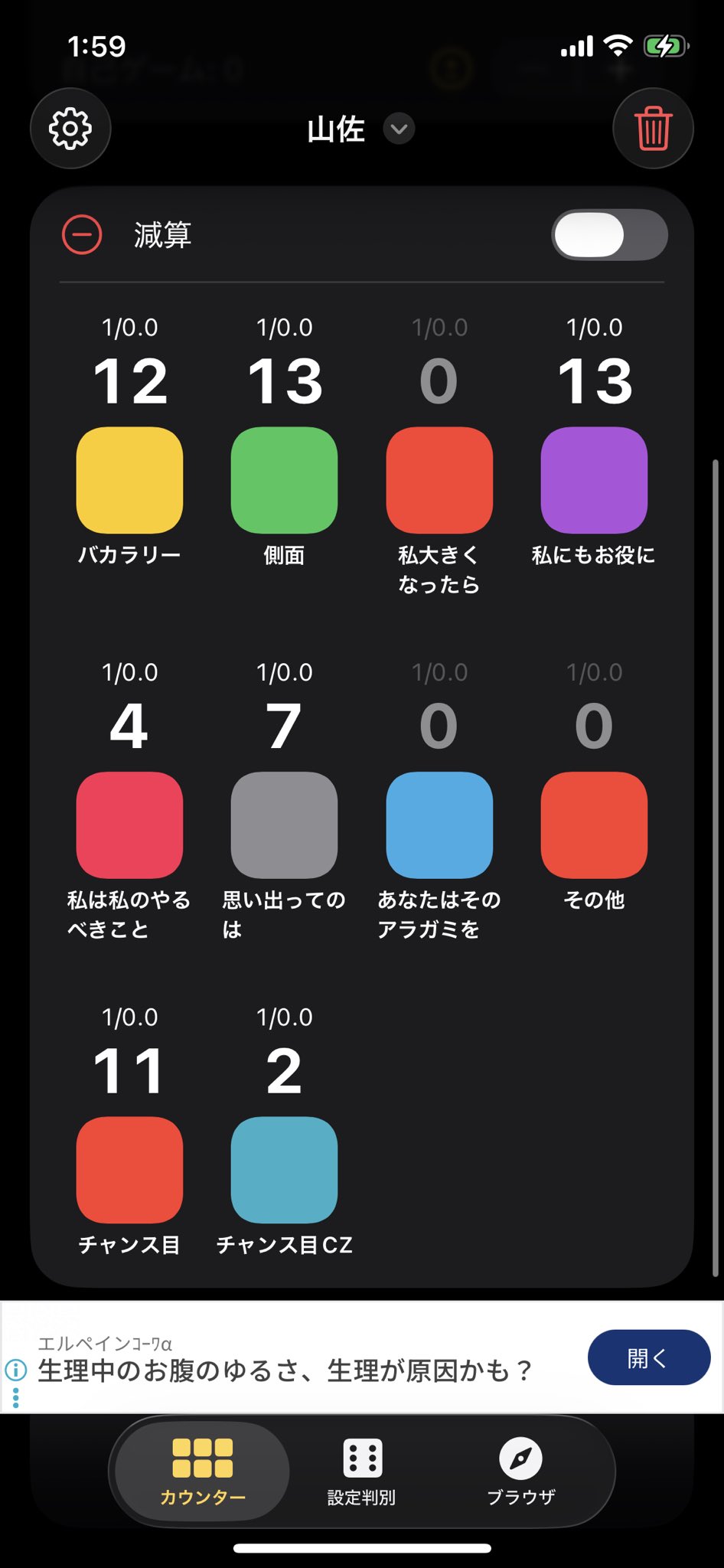The image size is (724, 1568).
Task: Toggle the 減算 switch
Action: pyautogui.click(x=609, y=234)
